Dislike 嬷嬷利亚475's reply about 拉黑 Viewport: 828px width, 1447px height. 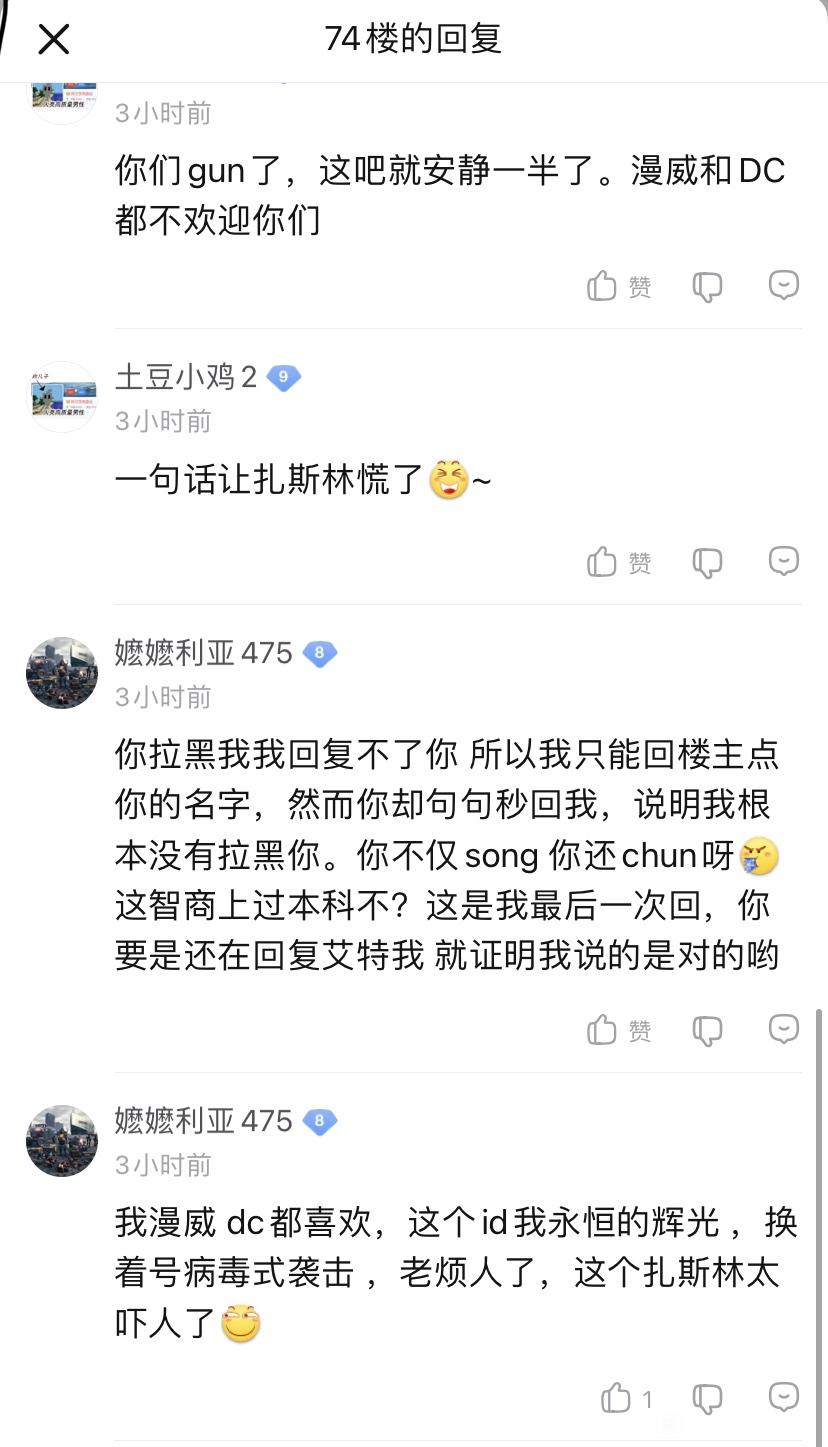707,1031
